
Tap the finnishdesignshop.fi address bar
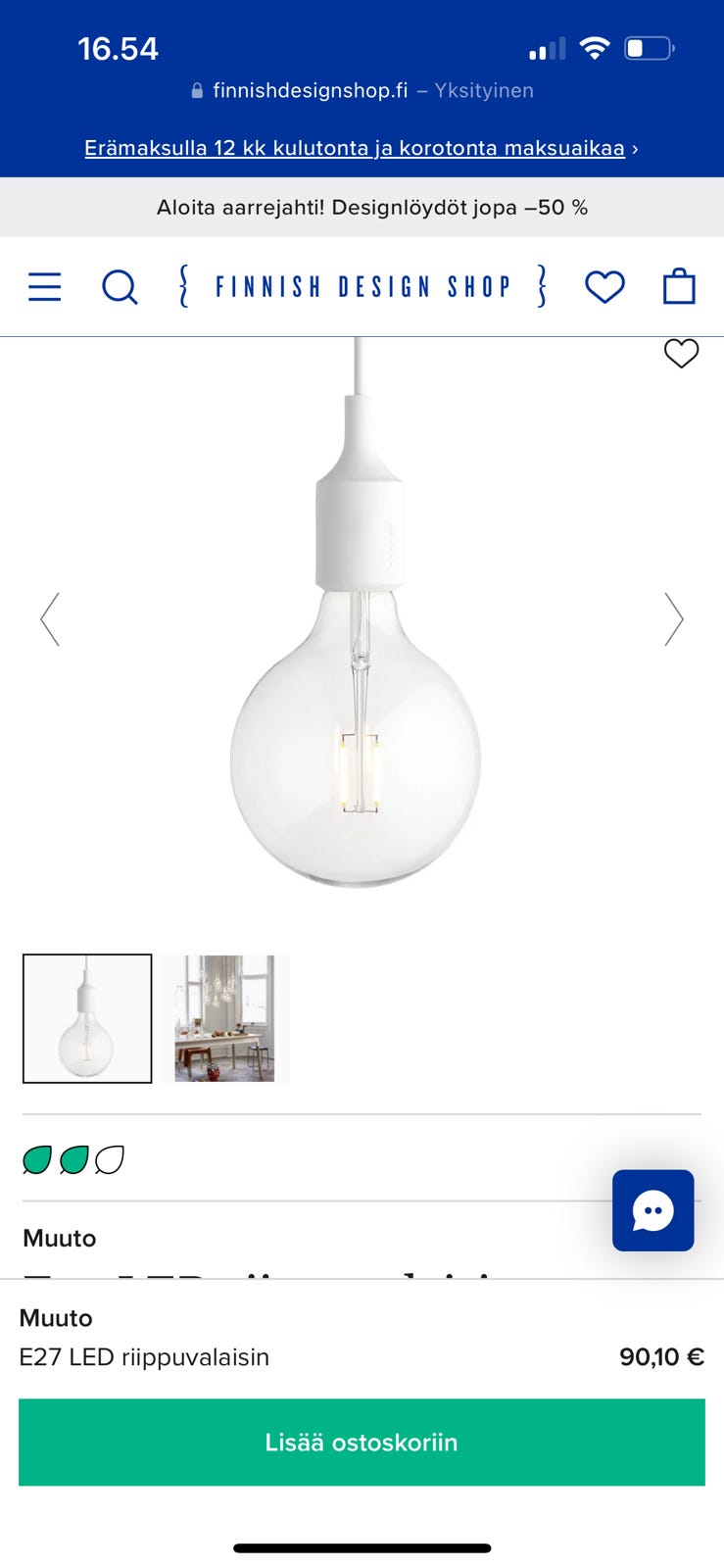click(x=362, y=90)
